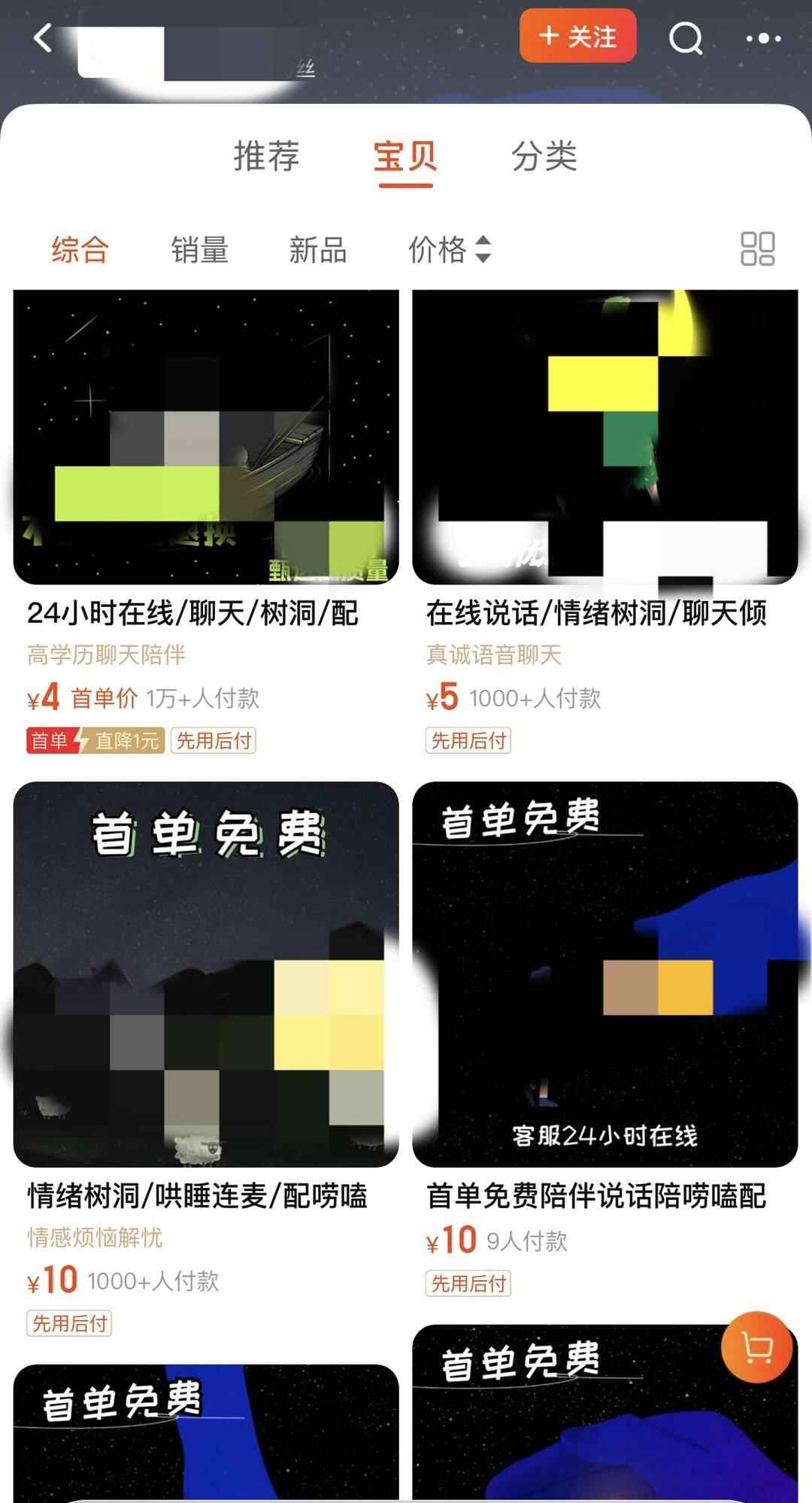Sort products by 价格
The width and height of the screenshot is (812, 1503).
tap(449, 250)
